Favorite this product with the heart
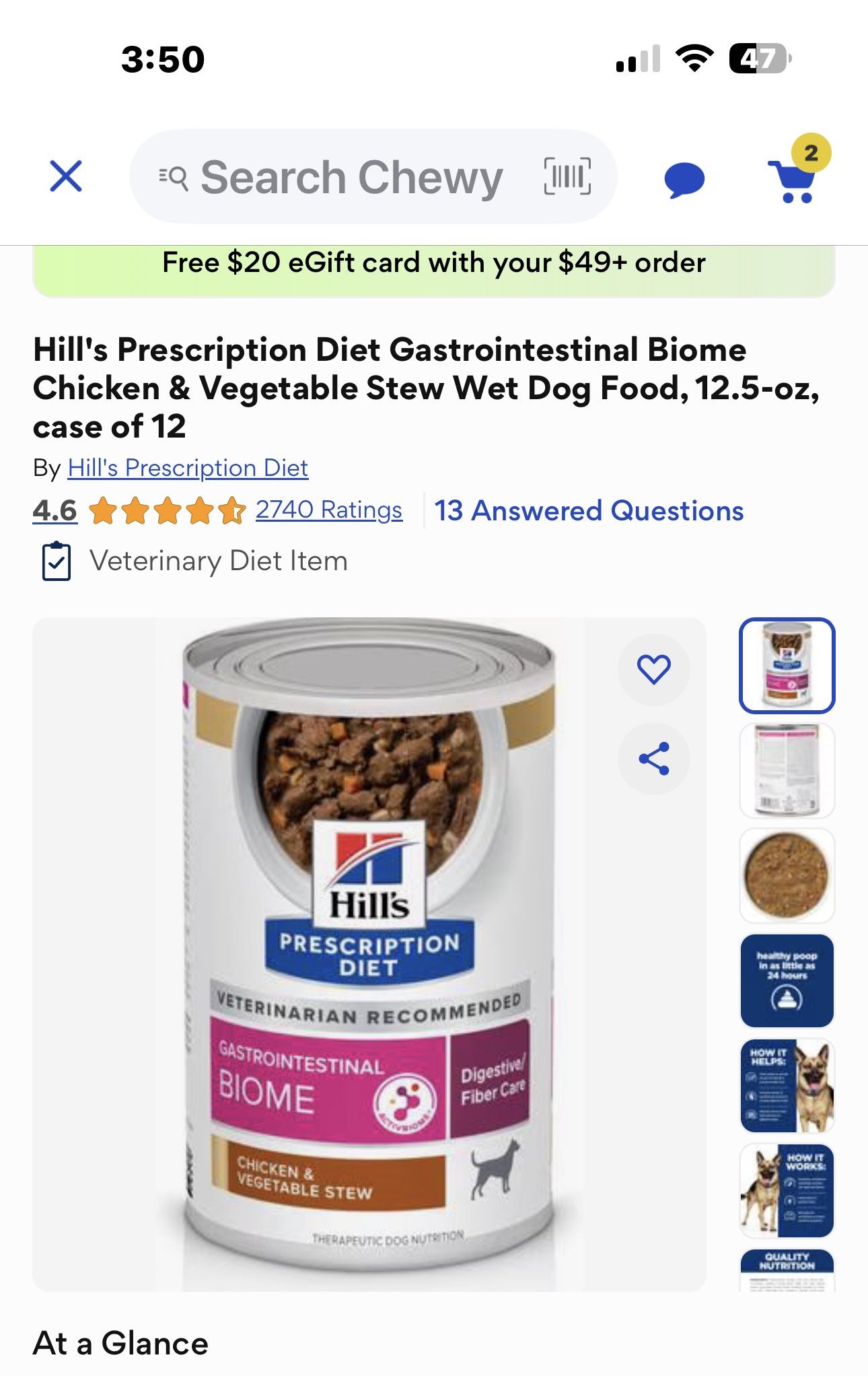868x1376 pixels. (653, 669)
